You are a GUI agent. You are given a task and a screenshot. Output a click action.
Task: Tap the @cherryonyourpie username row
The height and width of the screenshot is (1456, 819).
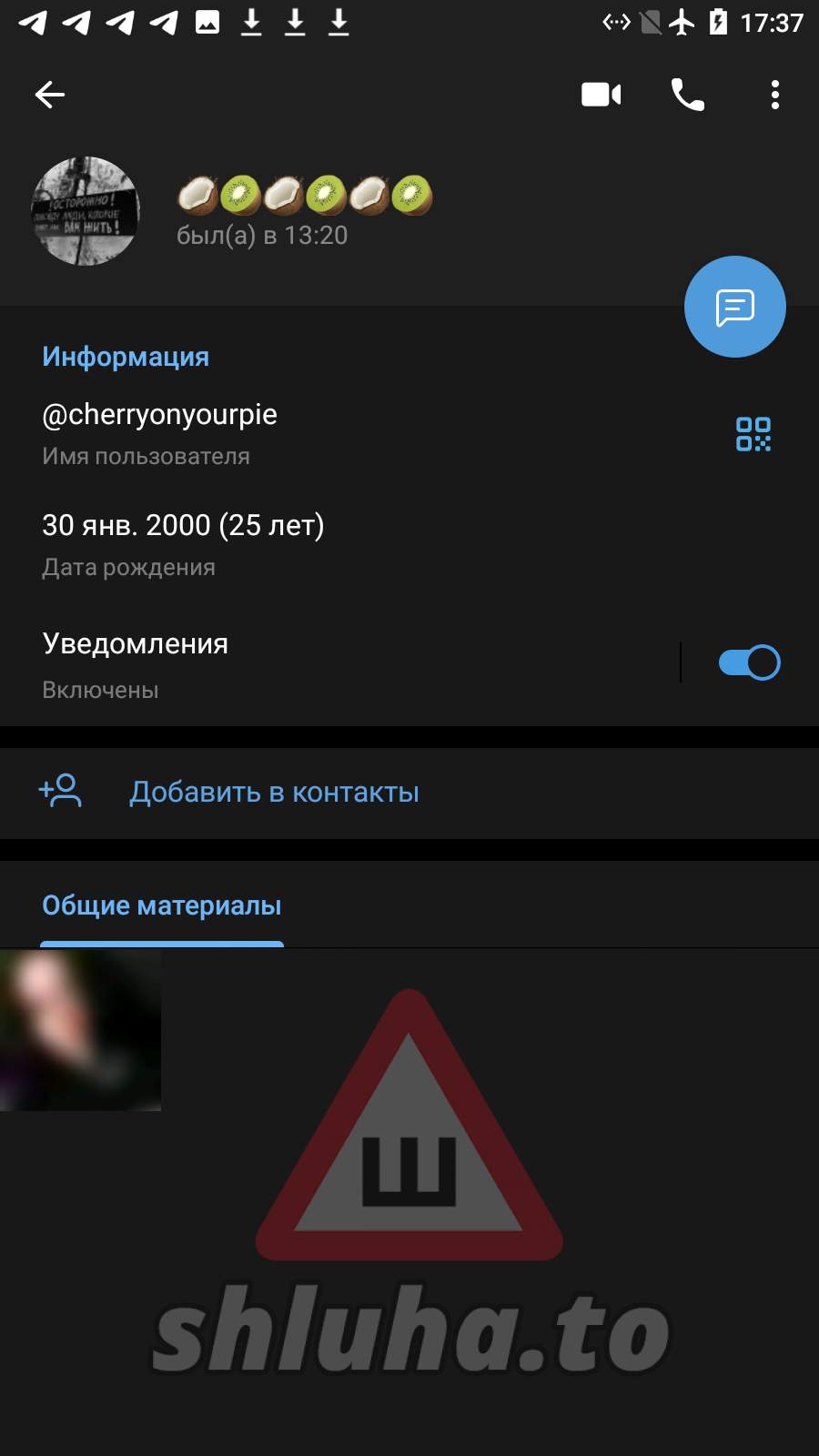tap(273, 432)
